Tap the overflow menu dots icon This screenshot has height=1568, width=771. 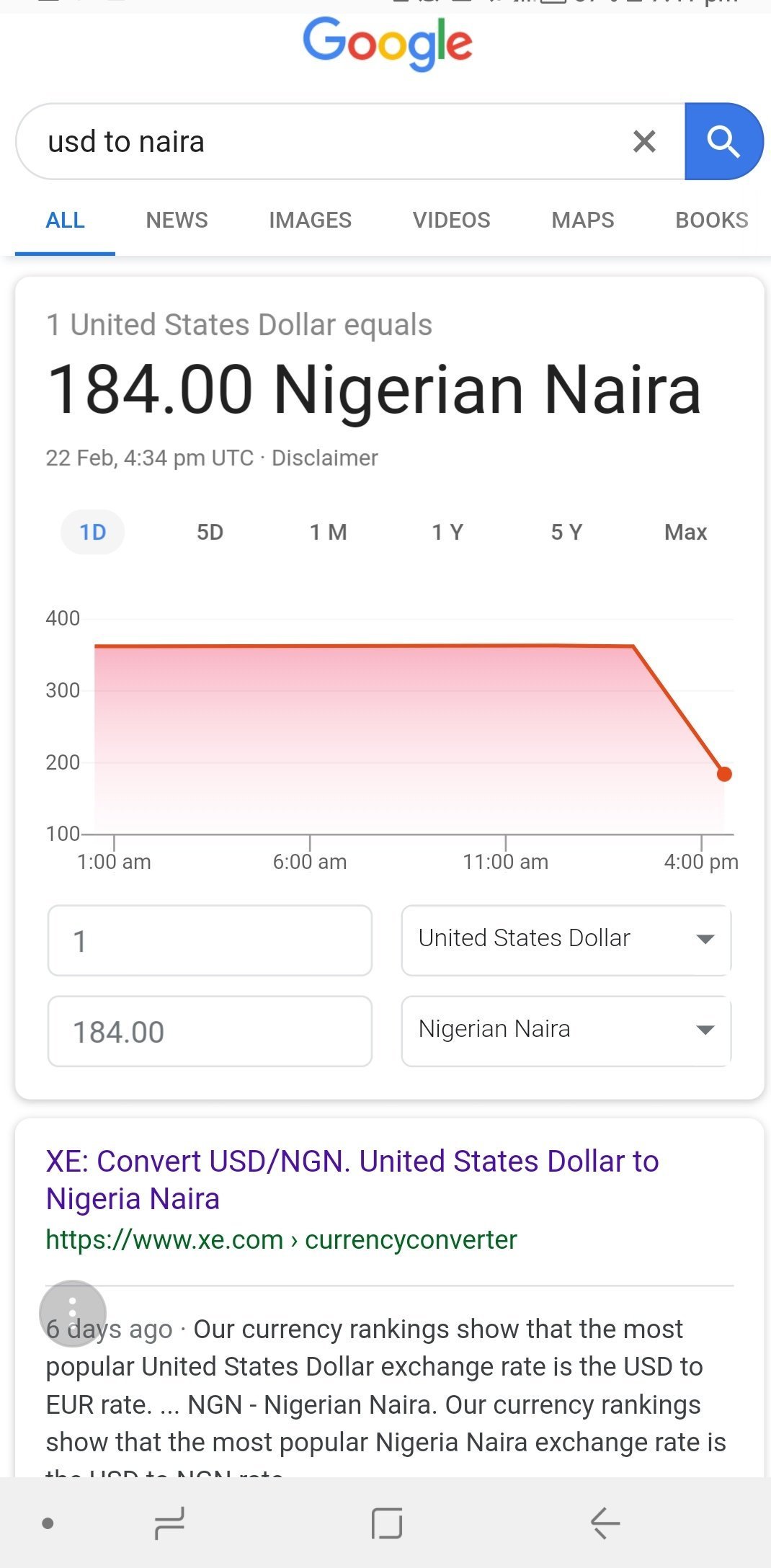coord(72,1313)
